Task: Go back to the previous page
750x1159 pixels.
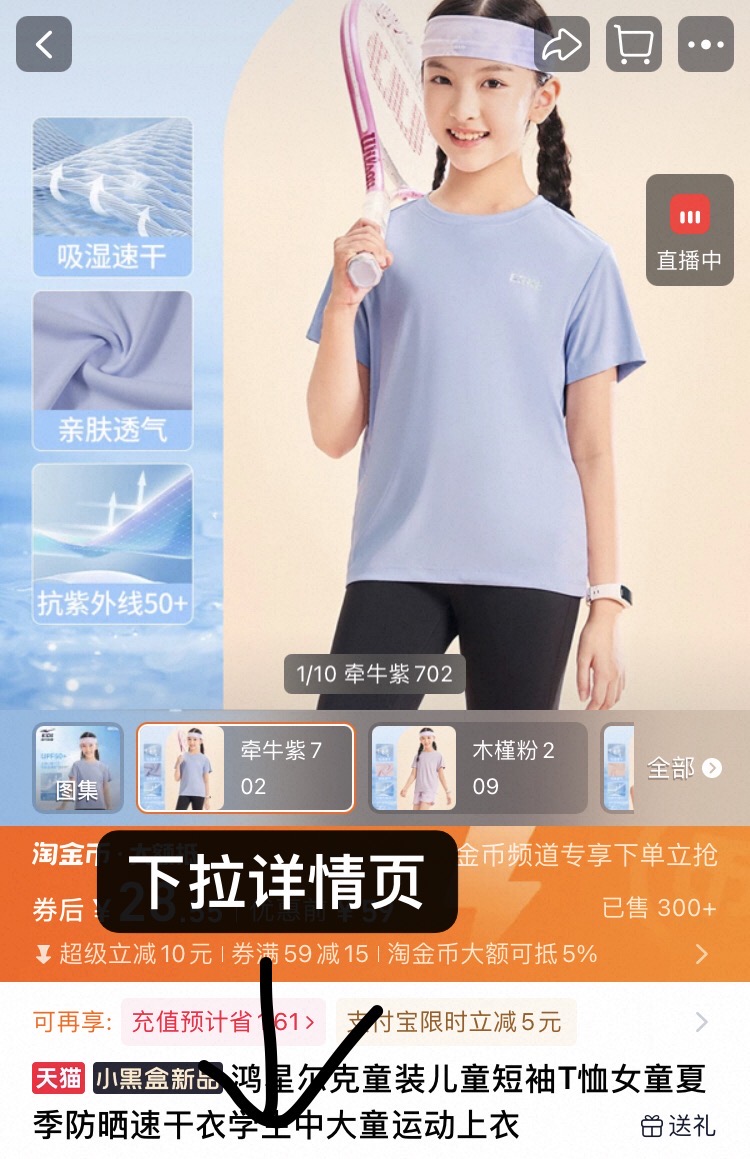Action: point(44,45)
